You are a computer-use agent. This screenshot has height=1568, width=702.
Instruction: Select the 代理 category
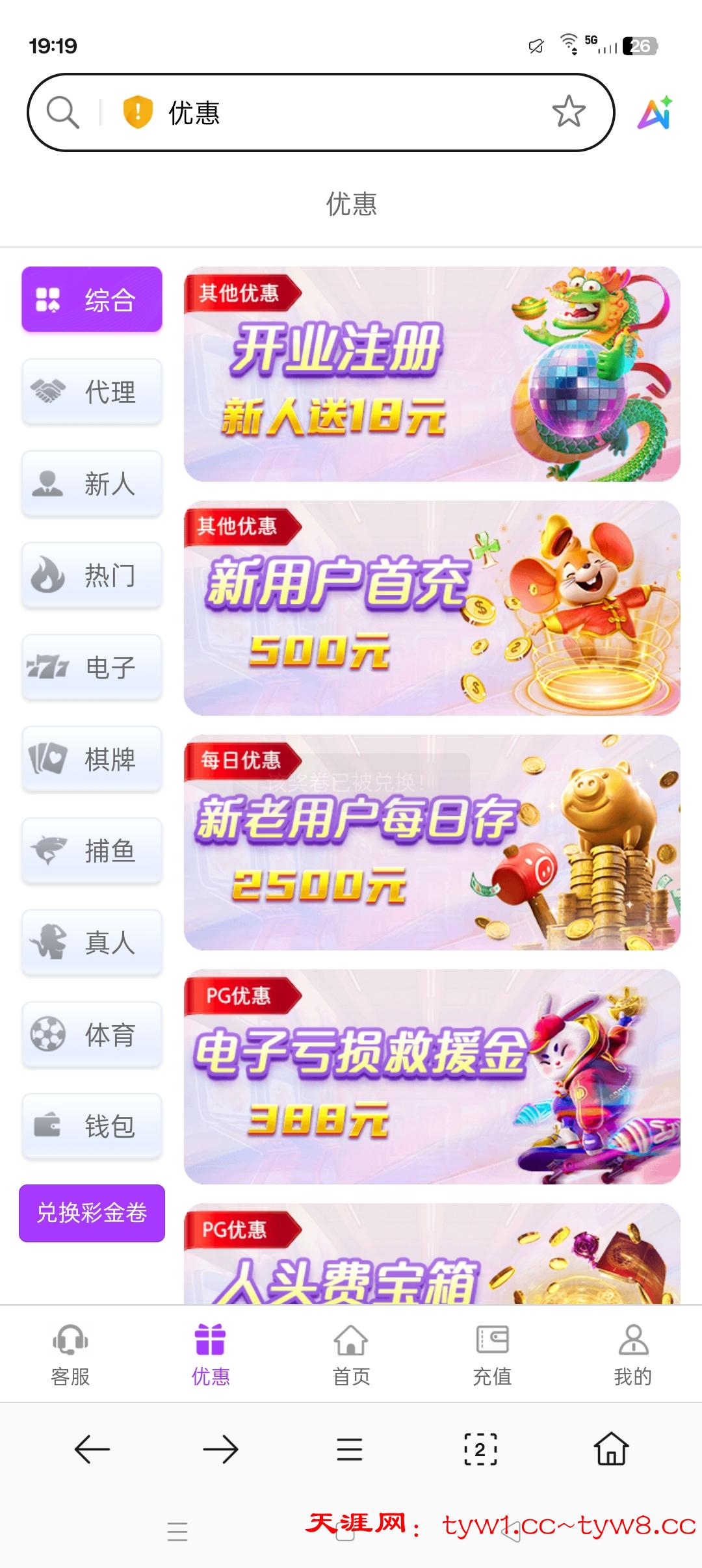tap(92, 392)
